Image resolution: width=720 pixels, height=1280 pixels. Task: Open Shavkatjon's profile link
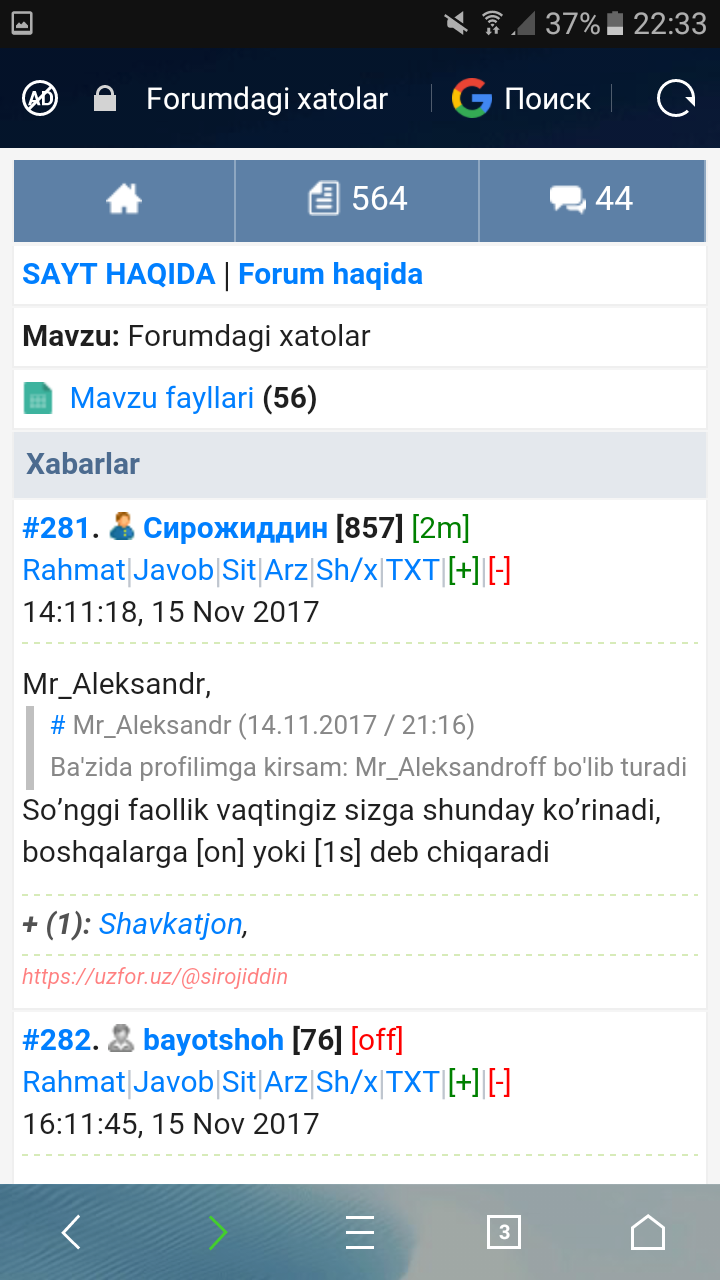coord(170,923)
